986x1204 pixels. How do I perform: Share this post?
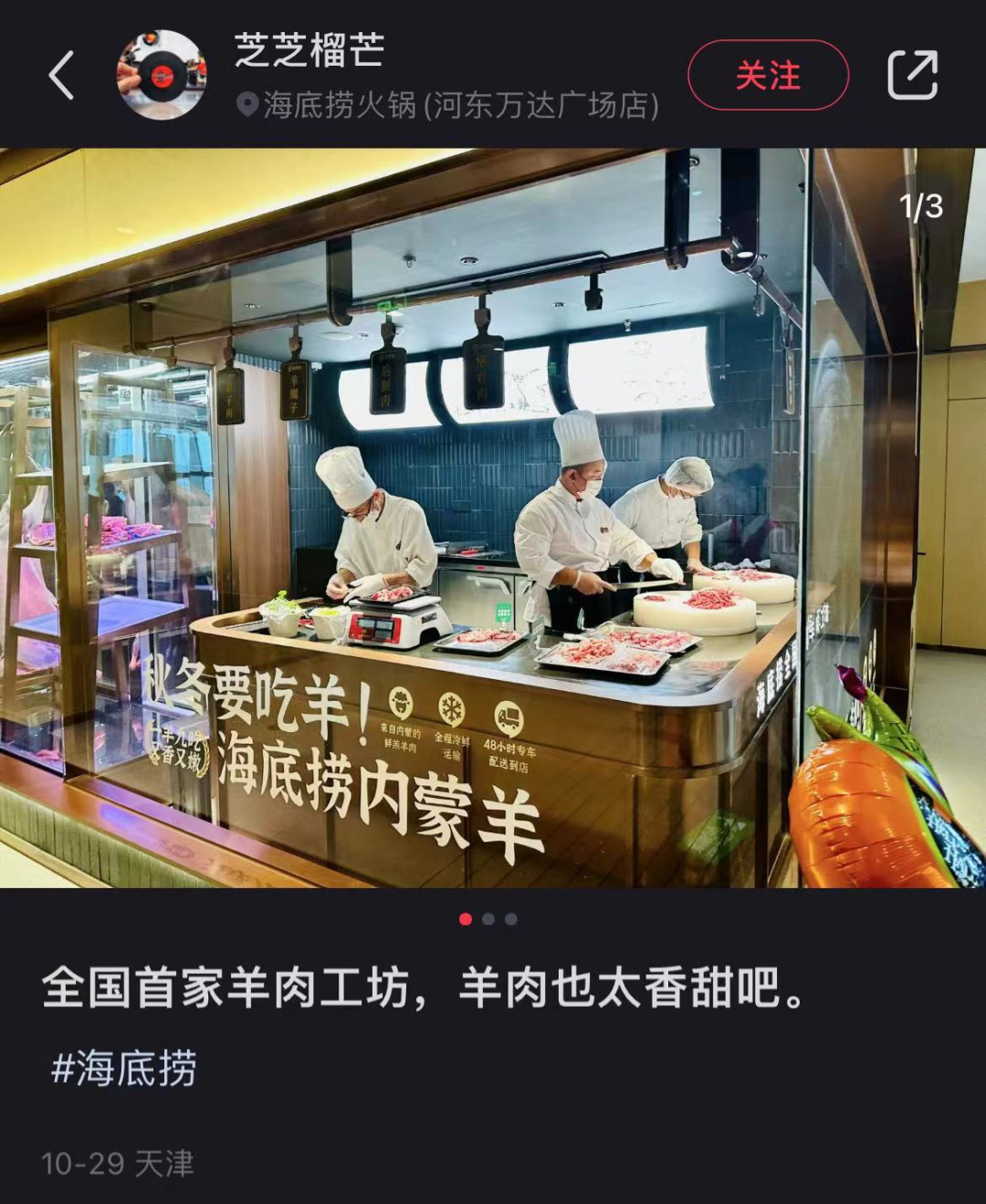coord(913,75)
